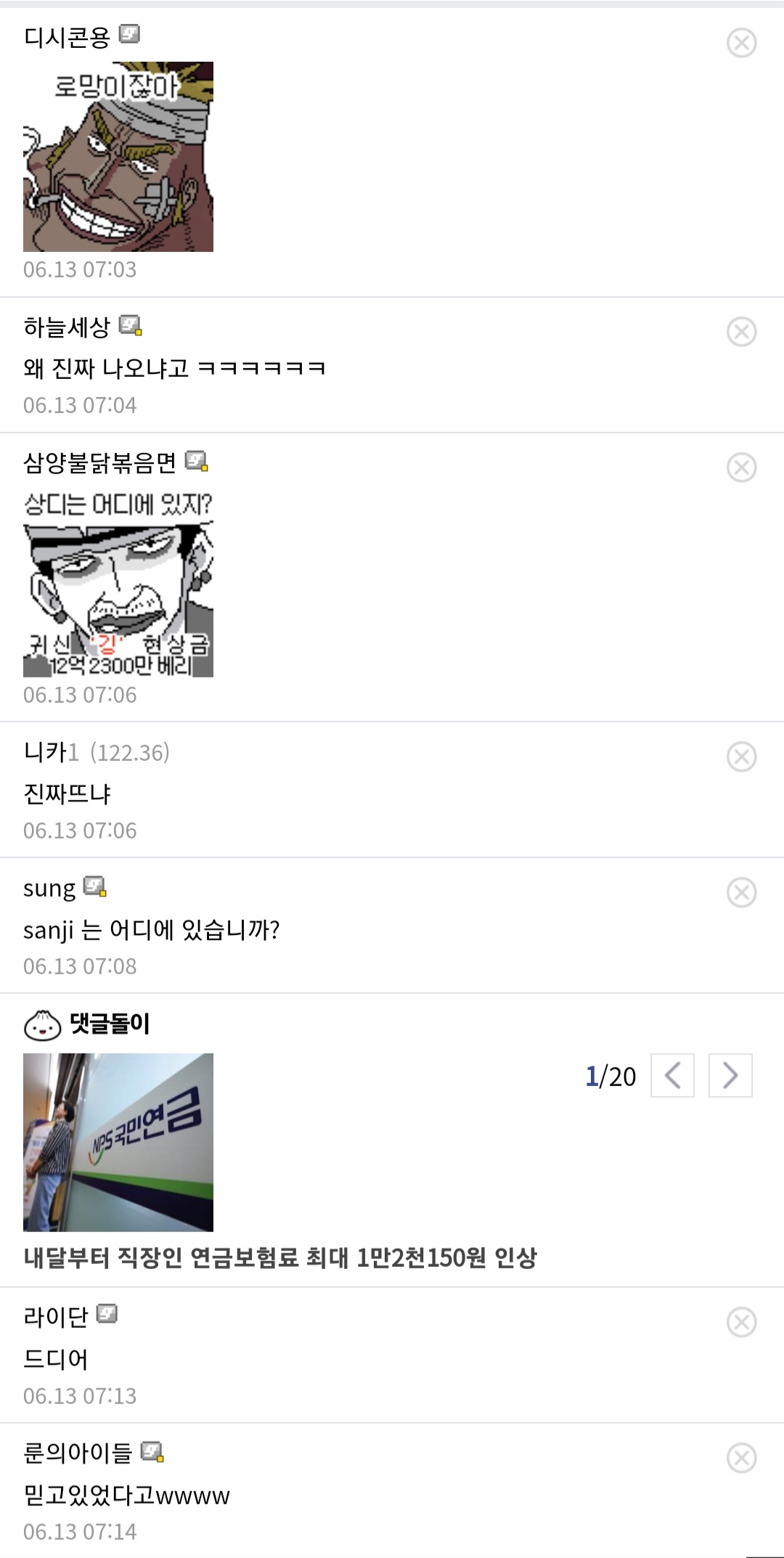The width and height of the screenshot is (784, 1558).
Task: View sung's user profile
Action: pos(49,889)
